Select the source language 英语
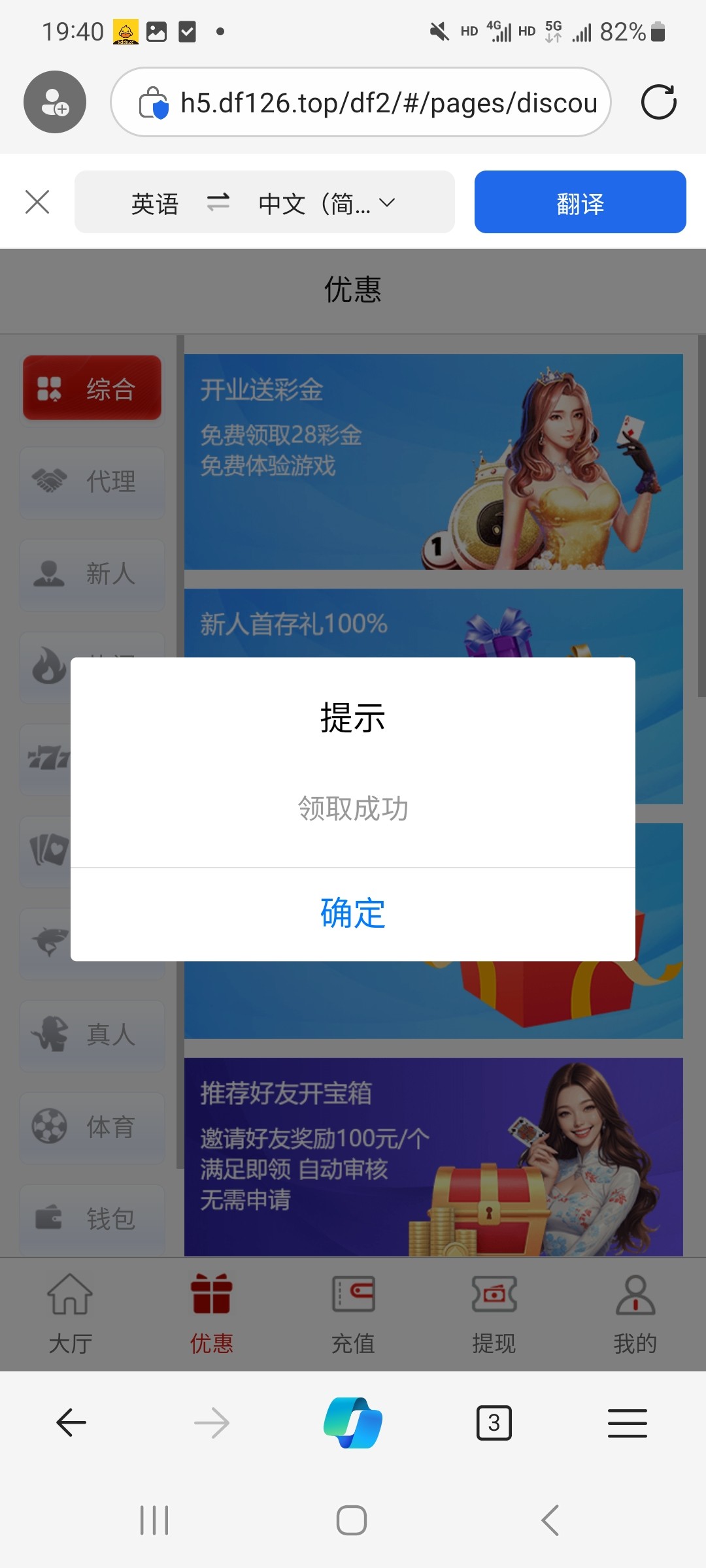Image resolution: width=706 pixels, height=1568 pixels. pyautogui.click(x=155, y=203)
